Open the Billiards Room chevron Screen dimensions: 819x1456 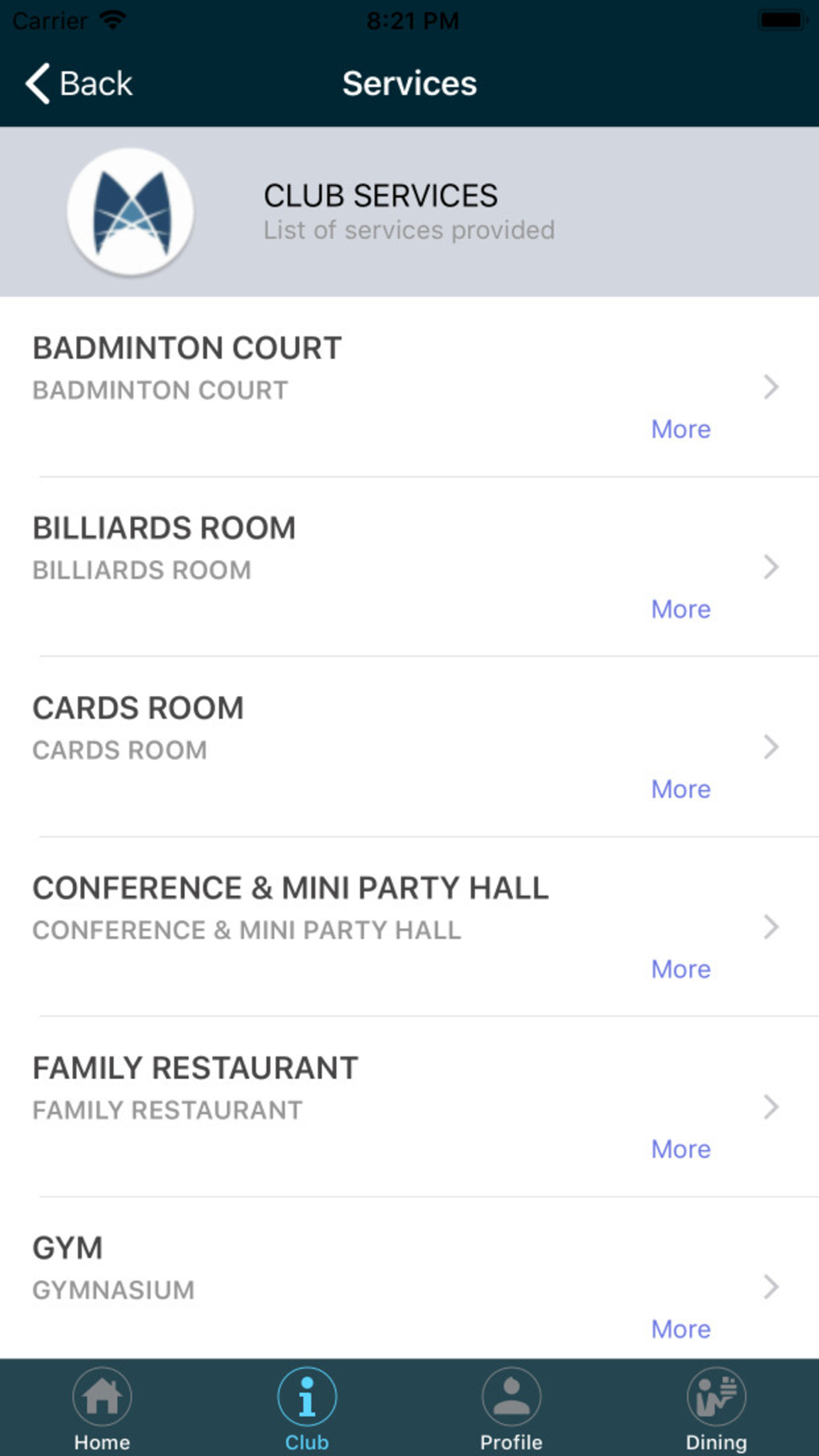[x=771, y=567]
